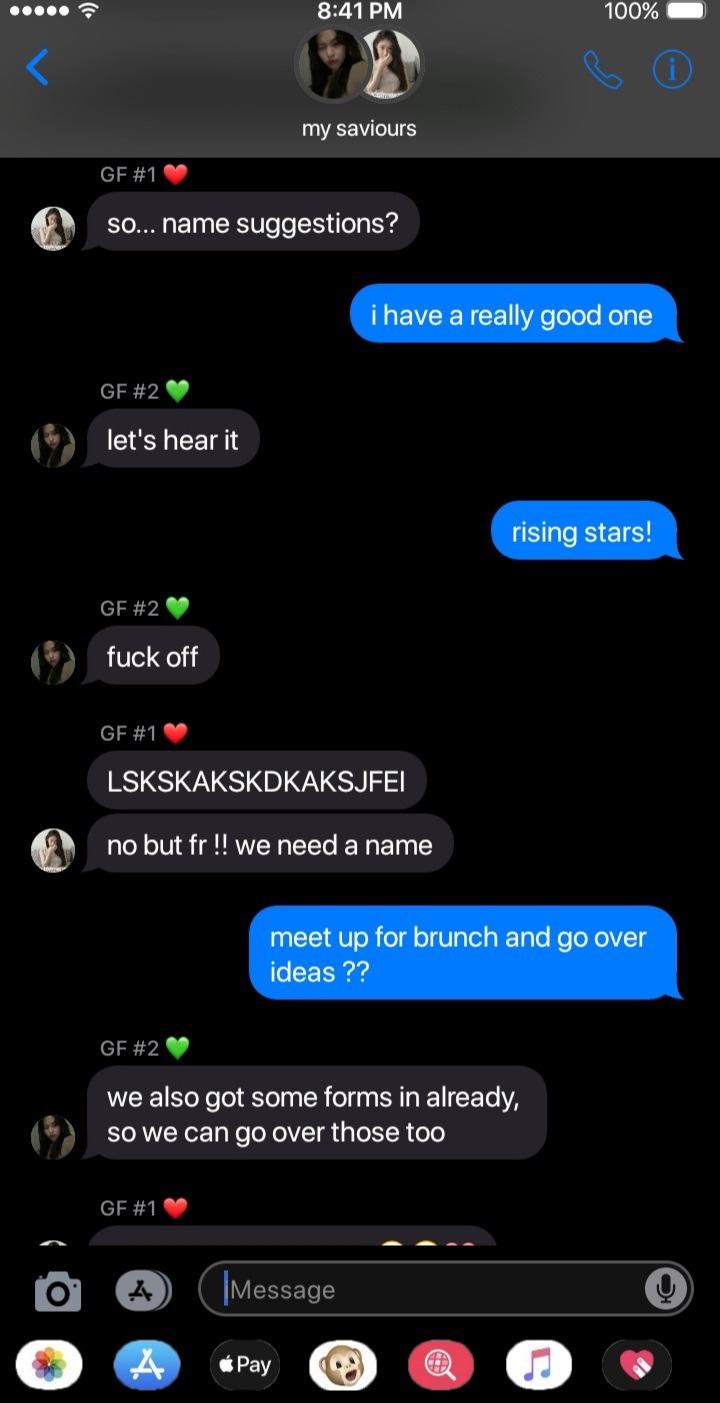
Task: Open the Photos iMessage app
Action: click(49, 1365)
